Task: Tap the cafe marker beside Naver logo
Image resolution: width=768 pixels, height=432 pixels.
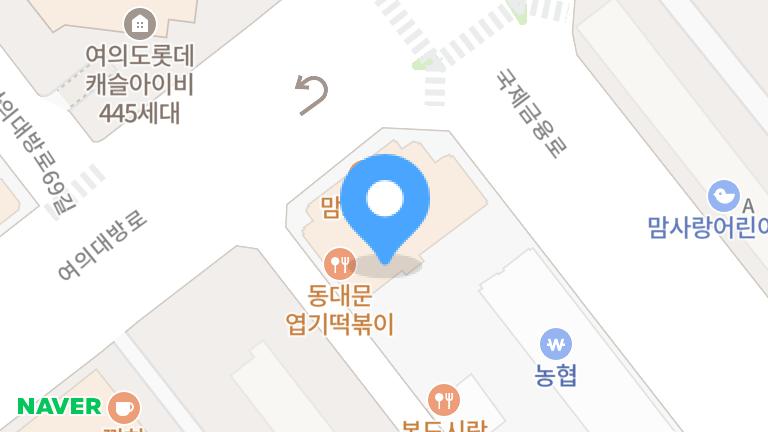Action: 124,408
